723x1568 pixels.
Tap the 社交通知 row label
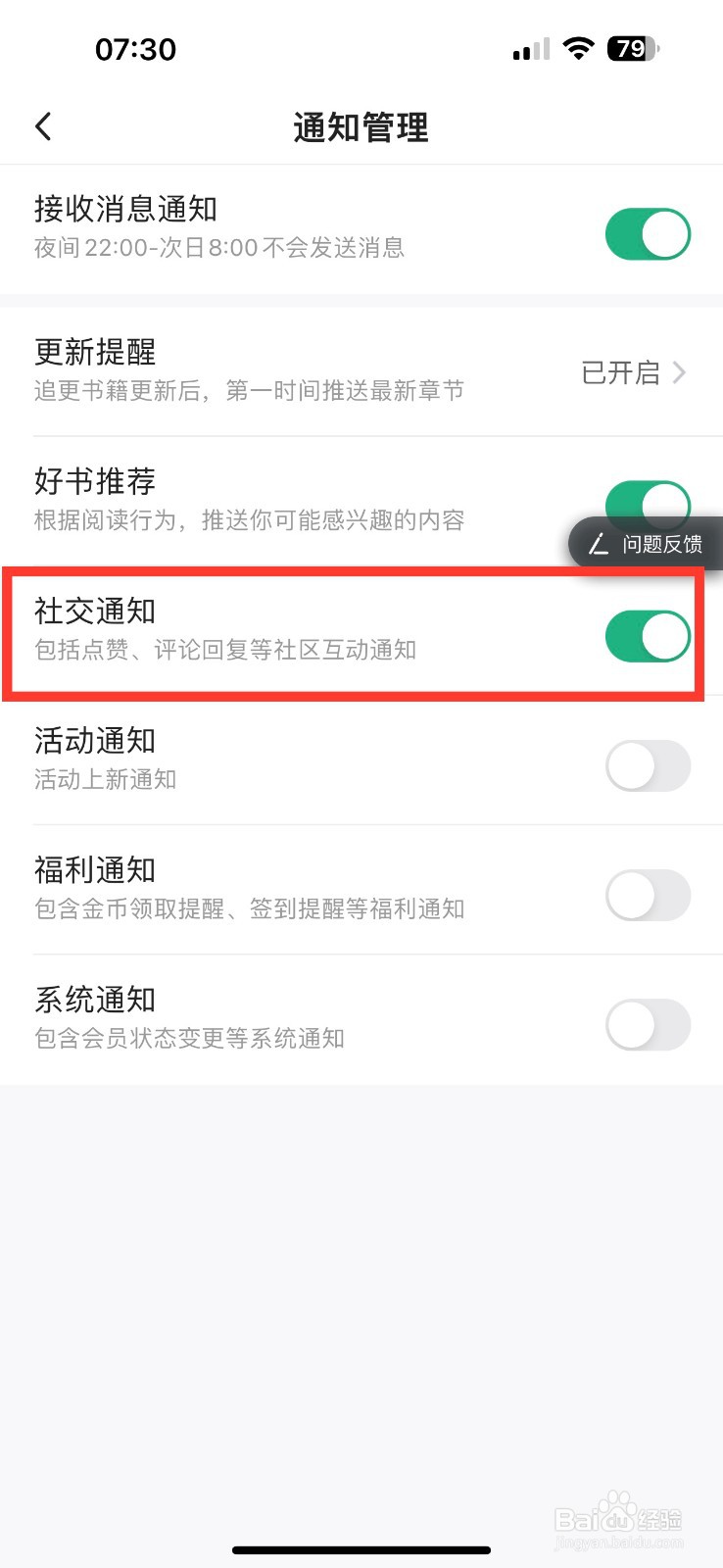coord(93,610)
